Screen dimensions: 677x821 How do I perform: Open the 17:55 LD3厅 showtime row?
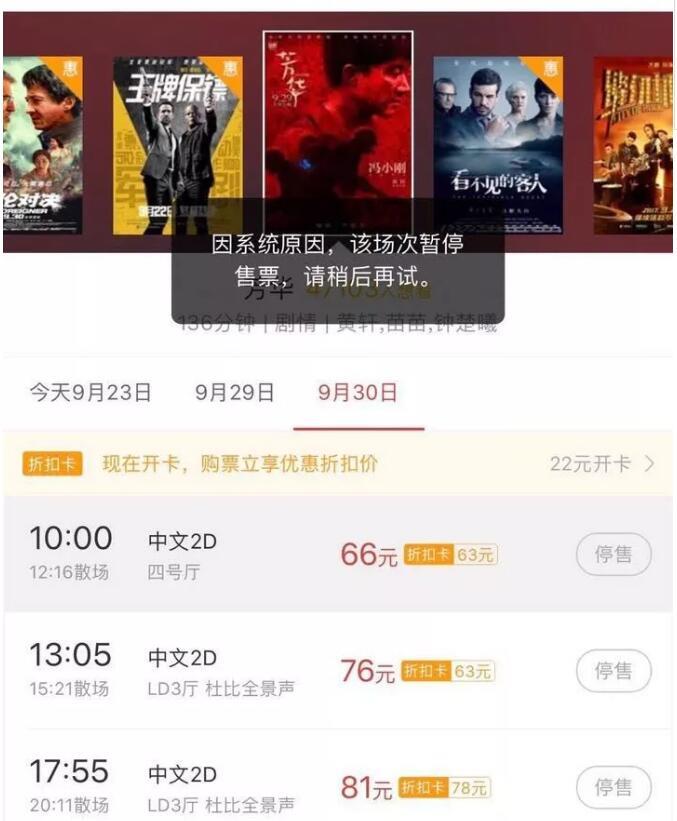tap(250, 787)
